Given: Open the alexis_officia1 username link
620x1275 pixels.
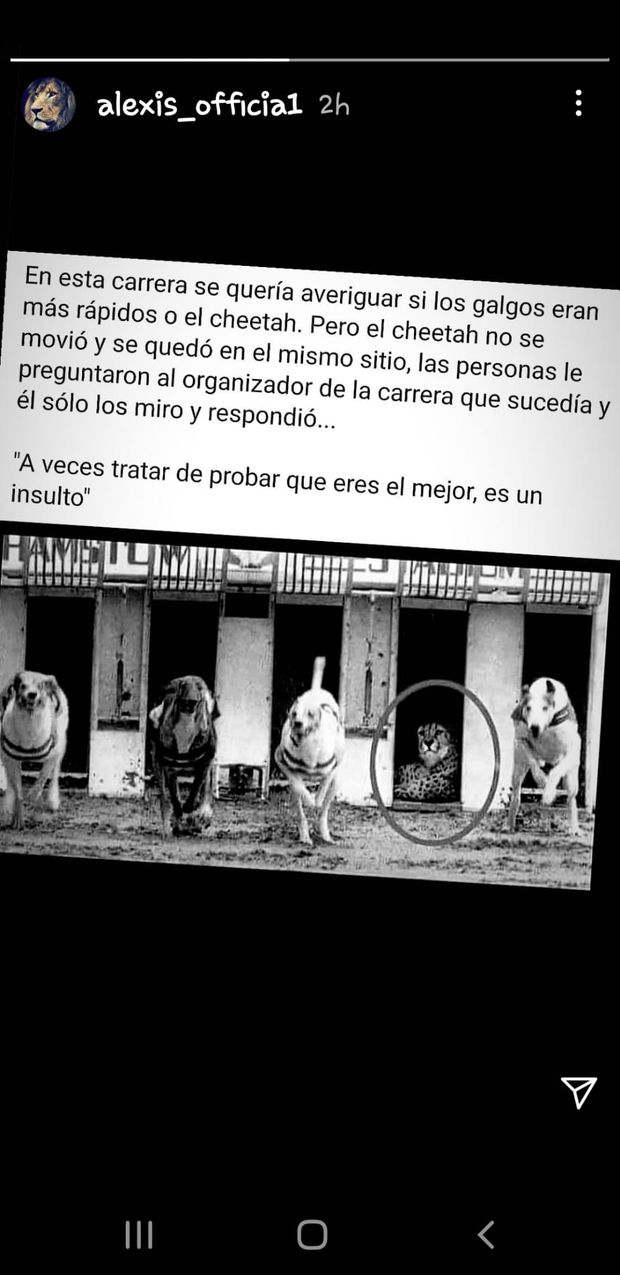Looking at the screenshot, I should 199,105.
